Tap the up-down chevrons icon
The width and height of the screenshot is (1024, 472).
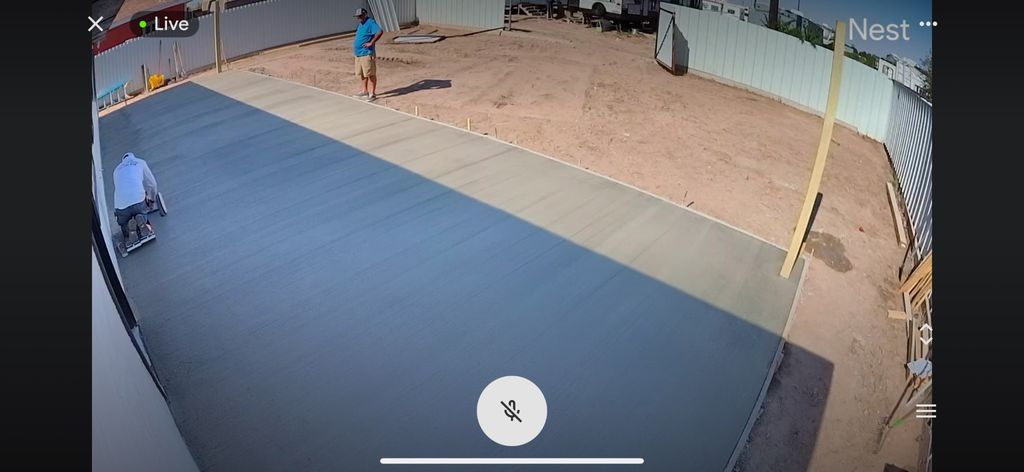tap(926, 334)
